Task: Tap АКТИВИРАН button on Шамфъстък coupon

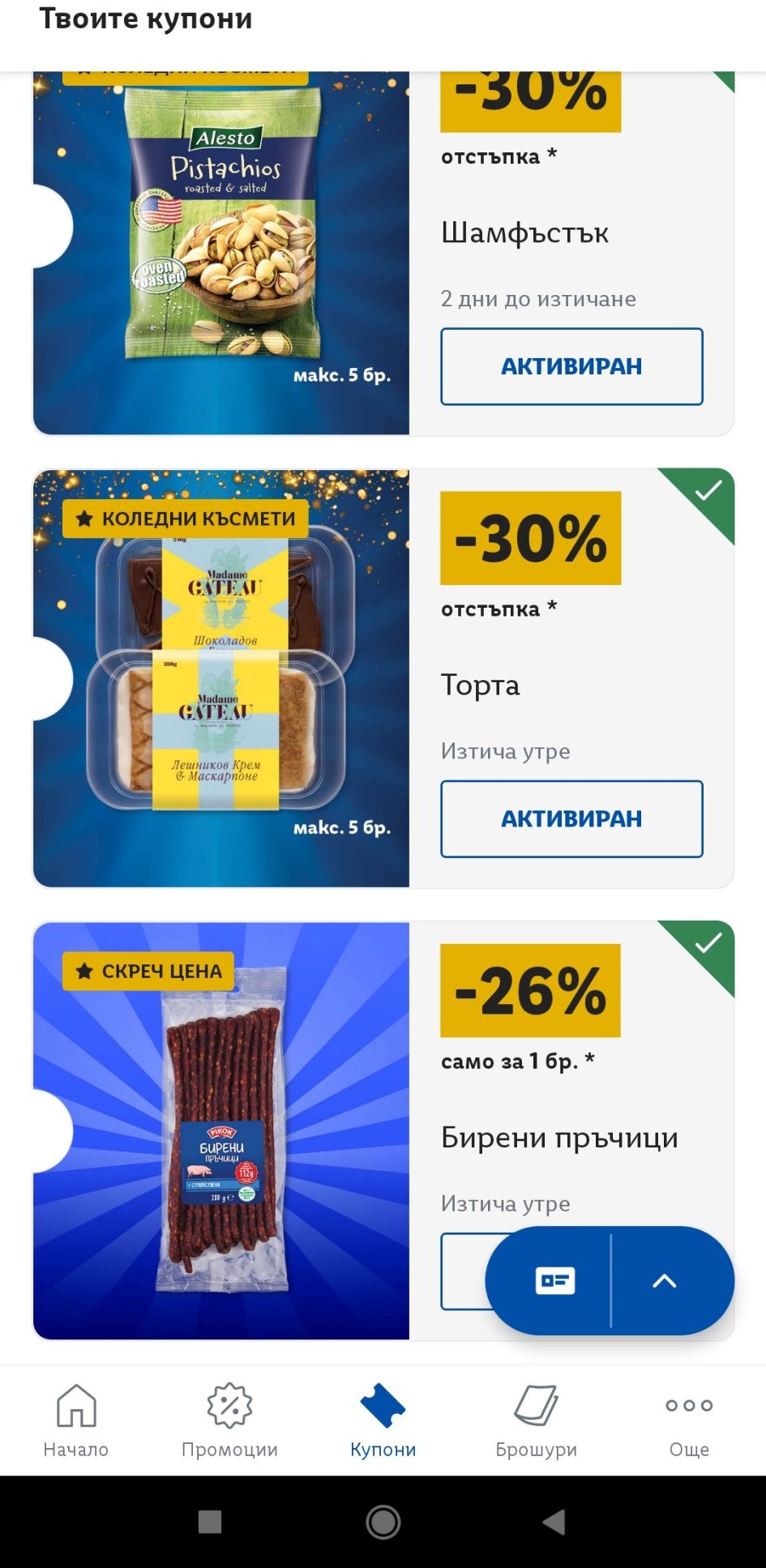Action: [571, 366]
